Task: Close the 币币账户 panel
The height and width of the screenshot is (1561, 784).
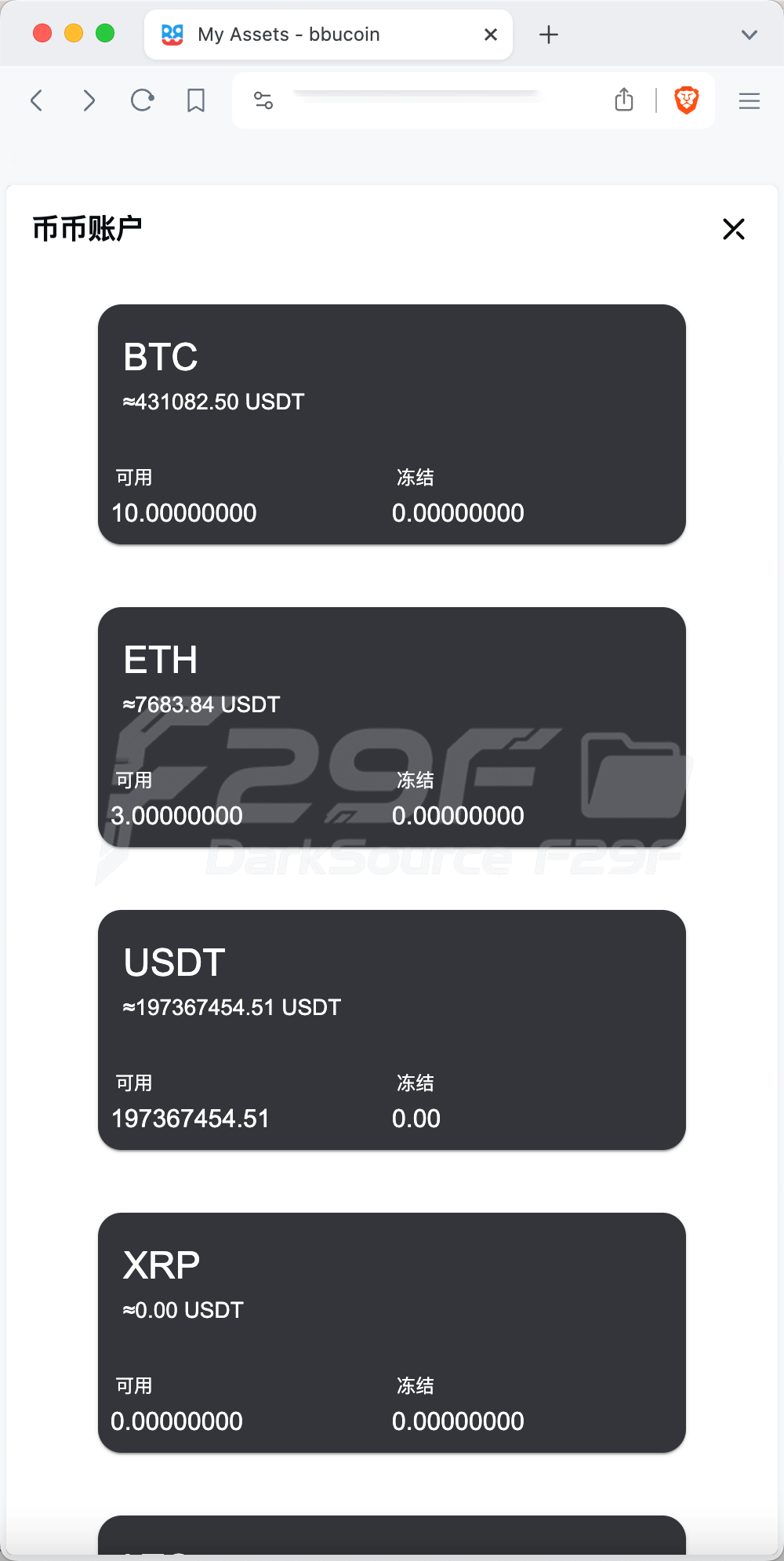Action: (733, 229)
